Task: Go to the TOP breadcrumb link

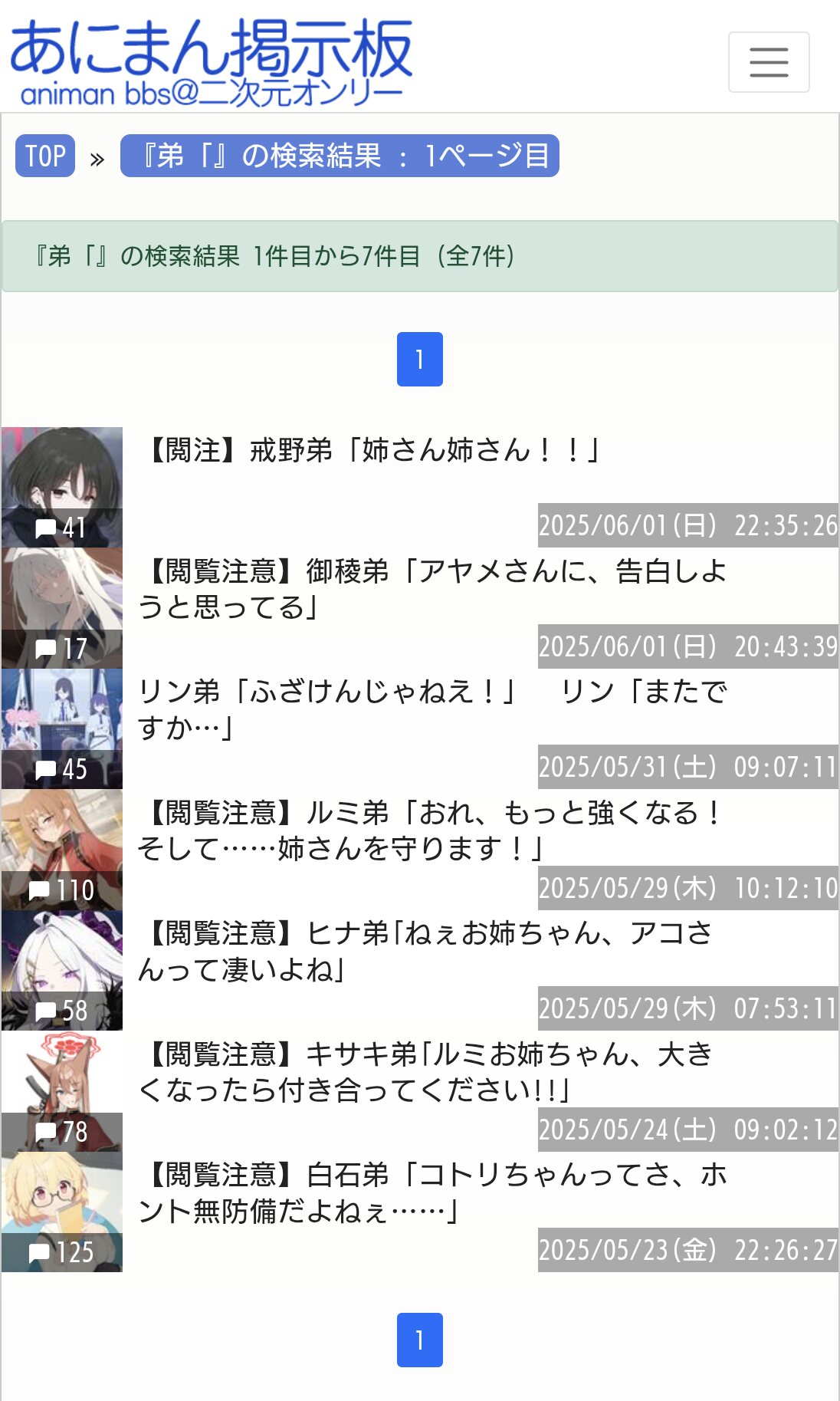Action: [45, 156]
